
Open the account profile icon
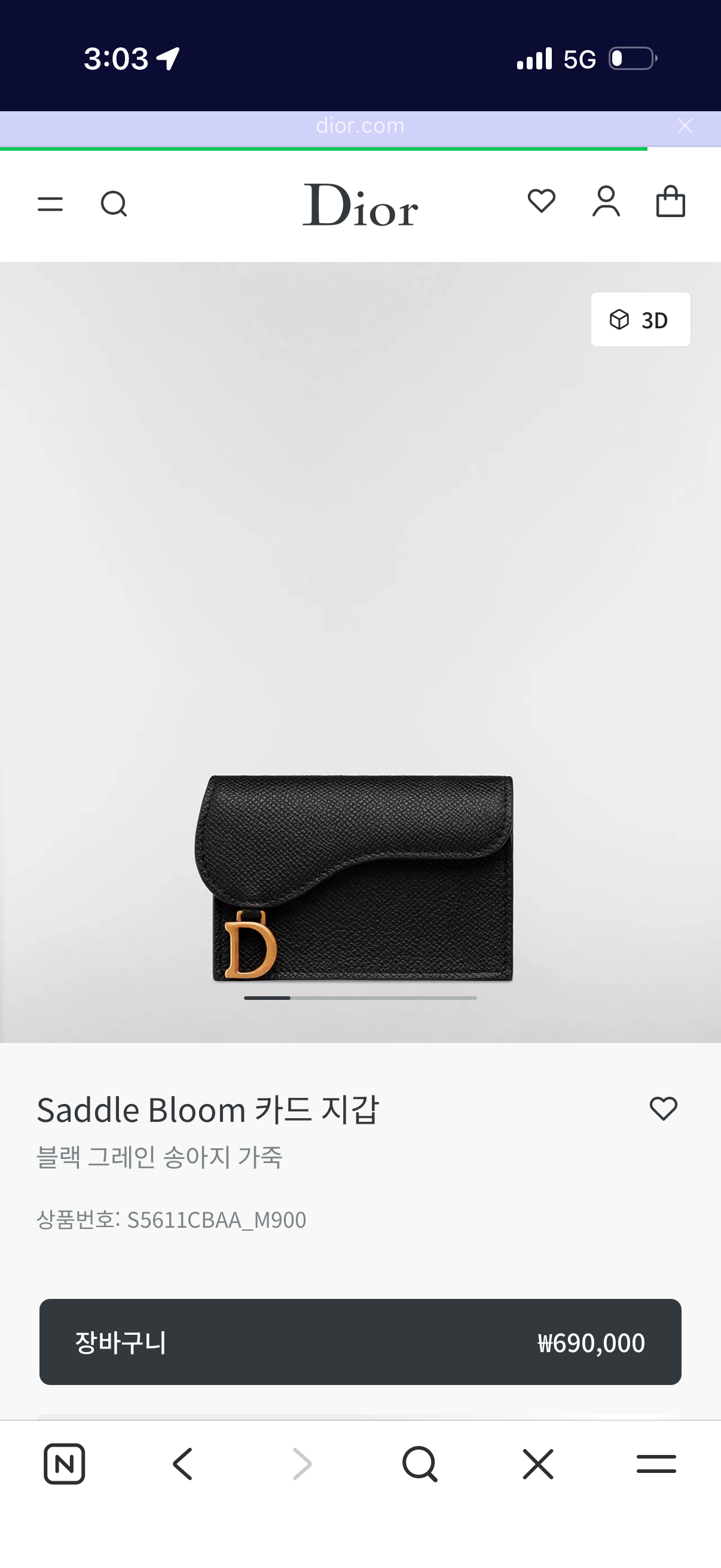[606, 202]
